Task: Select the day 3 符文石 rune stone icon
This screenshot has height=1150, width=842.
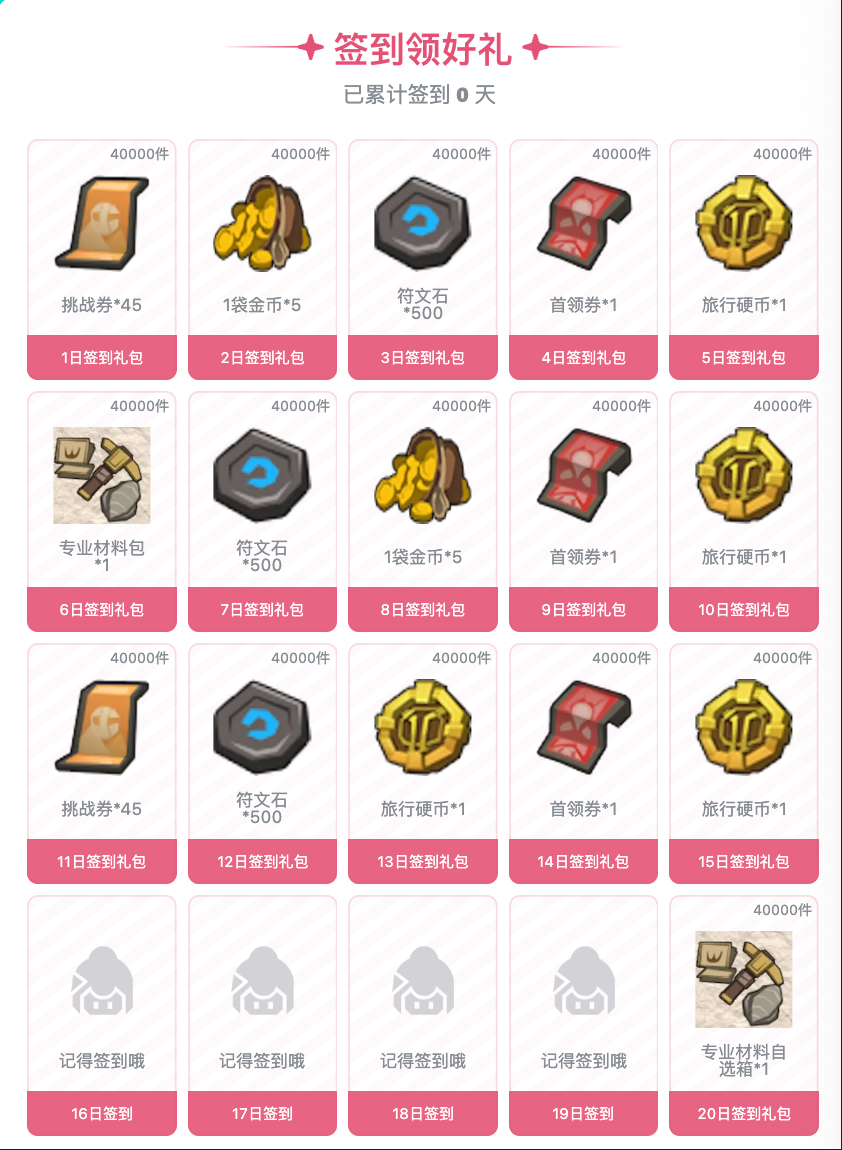Action: (x=422, y=222)
